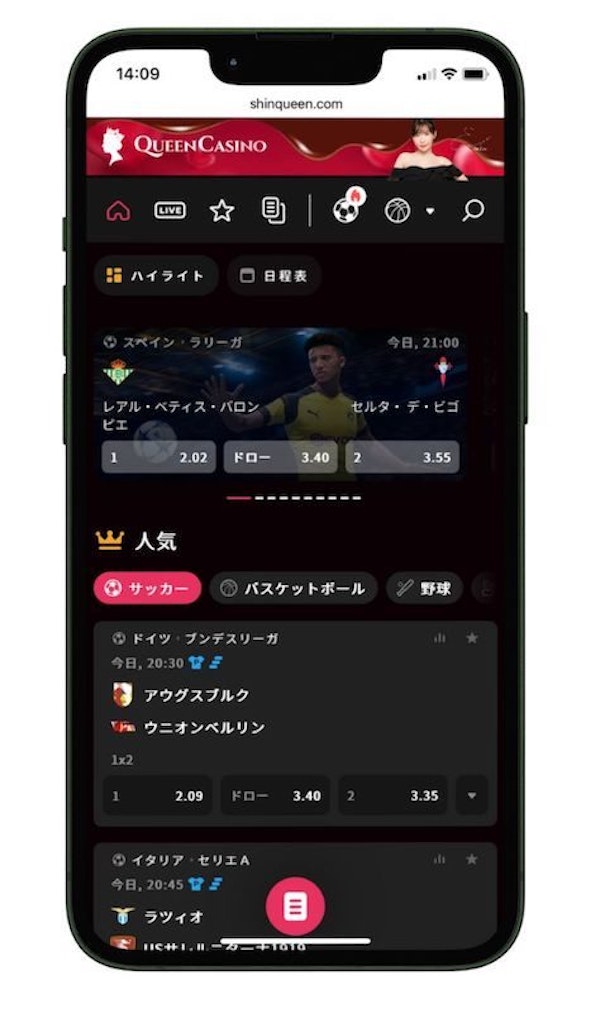Viewport: 600px width, 1013px height.
Task: Bet on Real Betis win at 2.02
Action: tap(158, 457)
